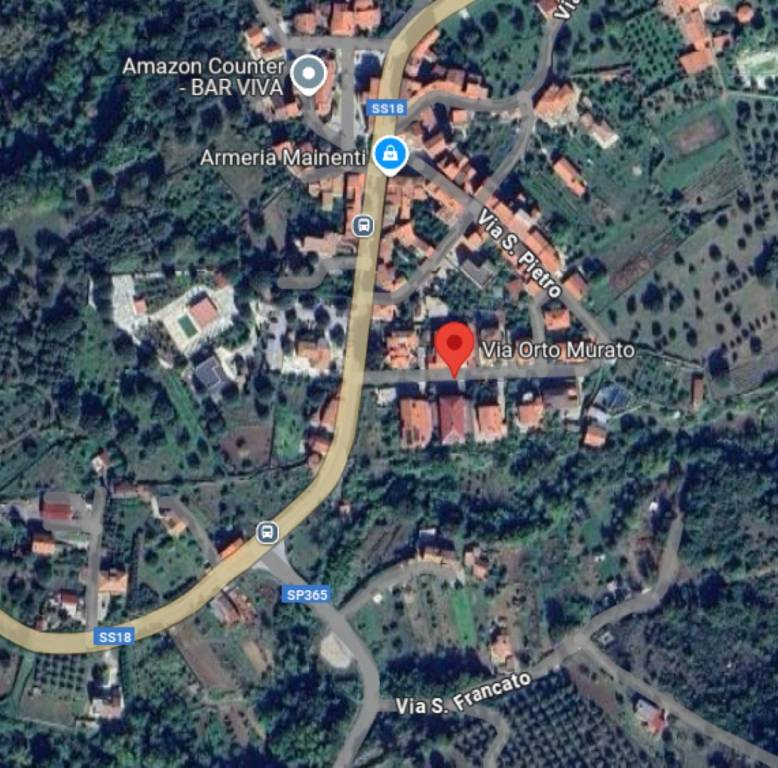Select the Armeria Mainenti shop pin
Viewport: 778px width, 768px height.
tap(387, 154)
